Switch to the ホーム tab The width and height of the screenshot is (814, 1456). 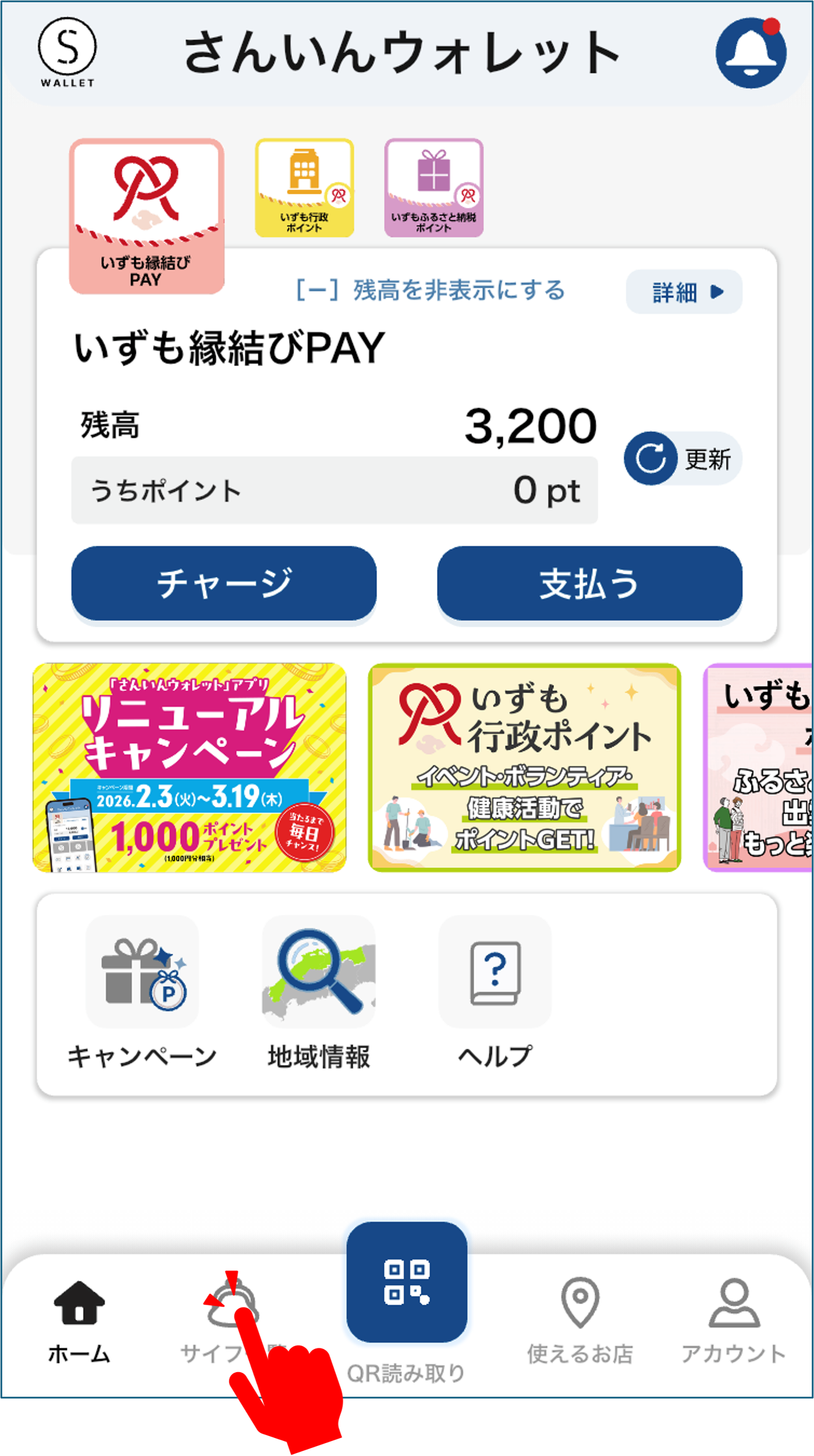[x=77, y=1333]
